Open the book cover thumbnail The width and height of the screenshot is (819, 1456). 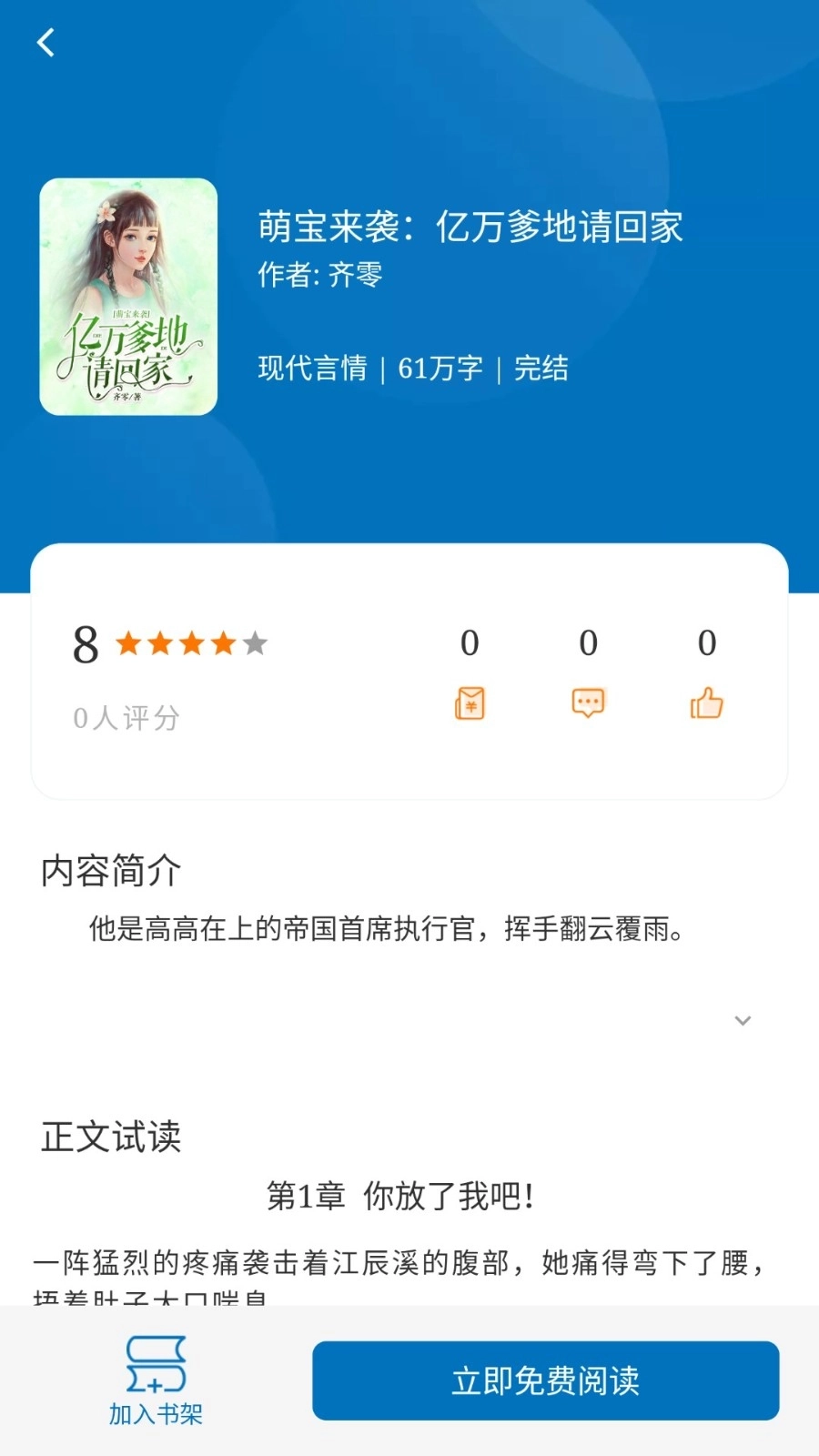click(128, 298)
